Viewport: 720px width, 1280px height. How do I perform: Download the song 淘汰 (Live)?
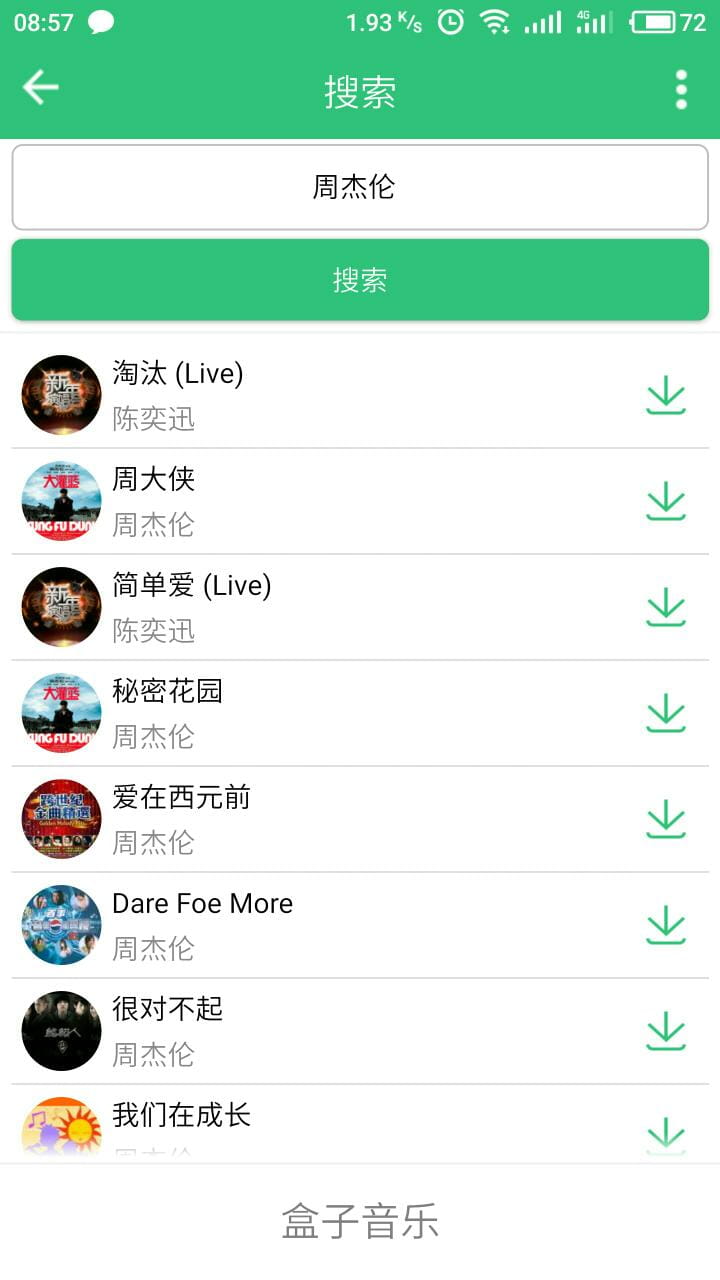pyautogui.click(x=666, y=394)
